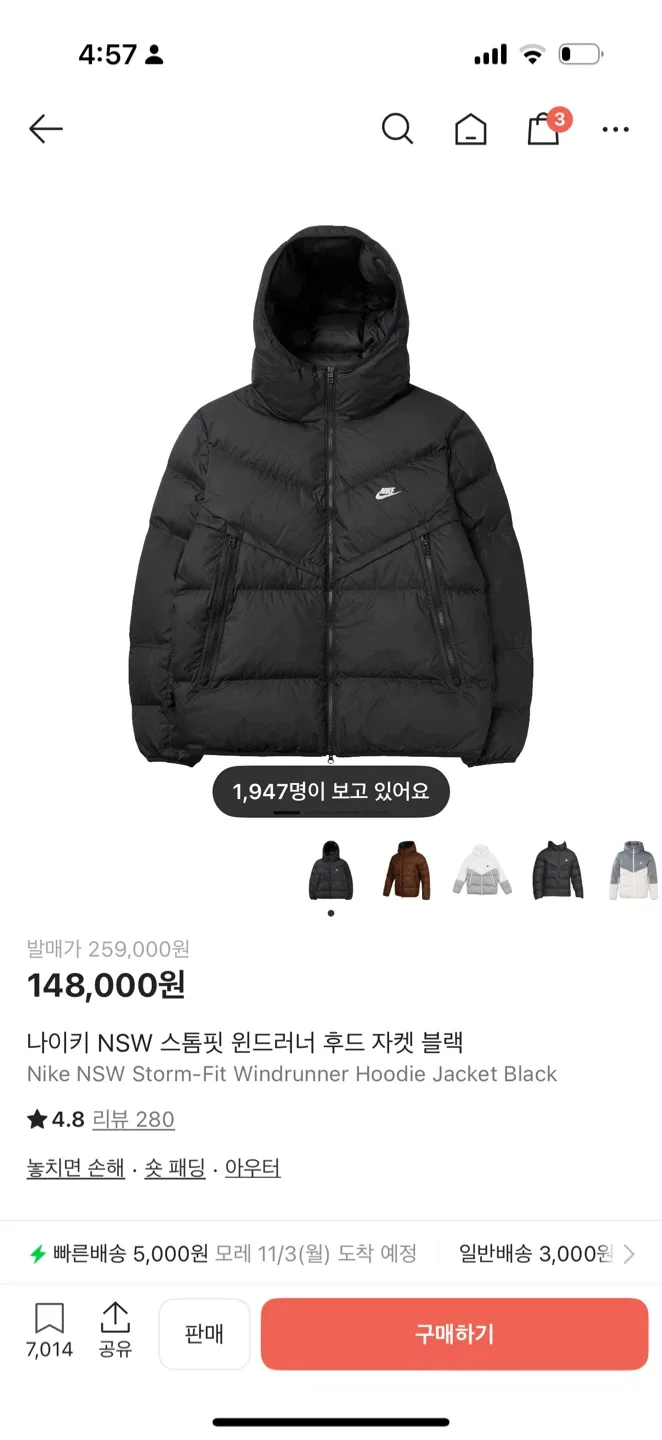The image size is (662, 1440).
Task: Open the 아우터 category link
Action: click(252, 1168)
